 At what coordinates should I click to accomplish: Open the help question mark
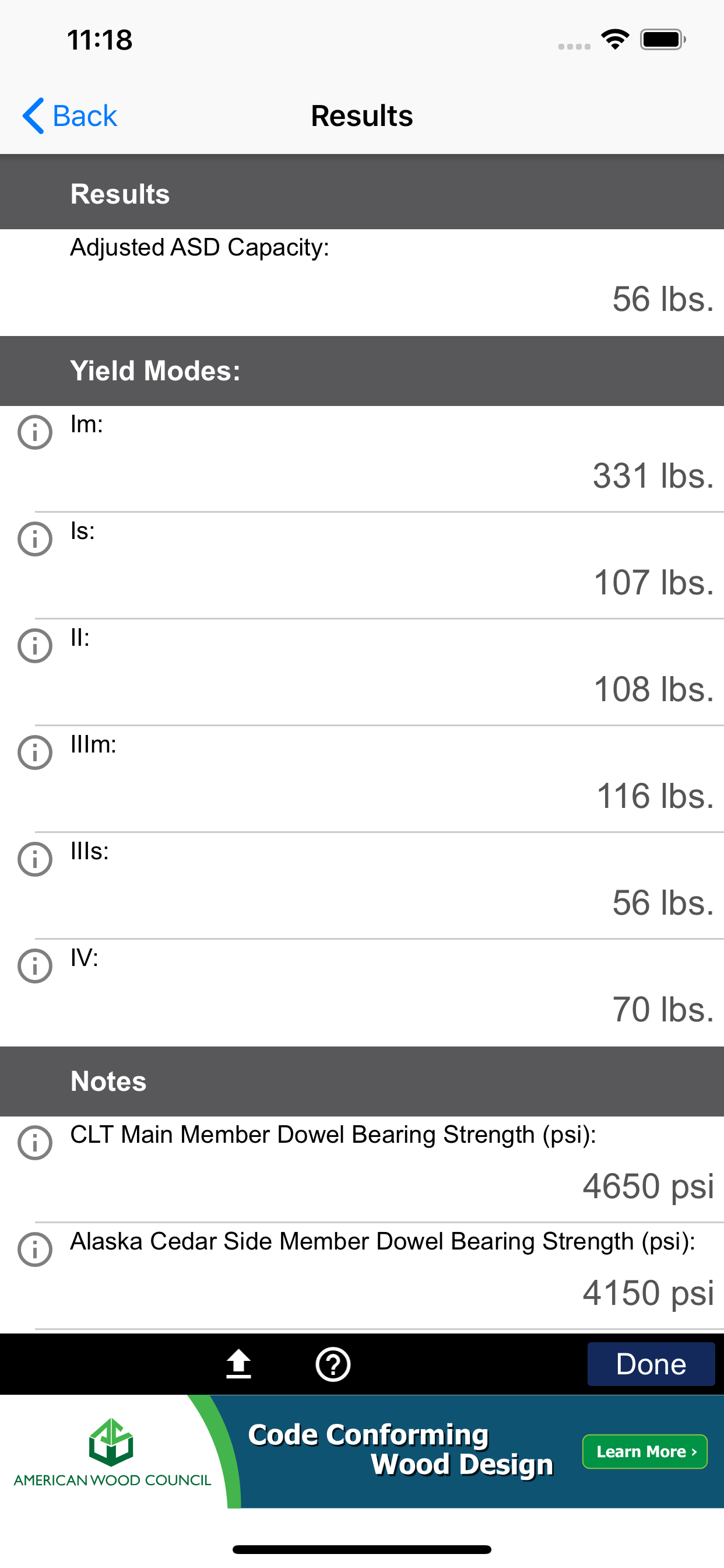[x=333, y=1364]
